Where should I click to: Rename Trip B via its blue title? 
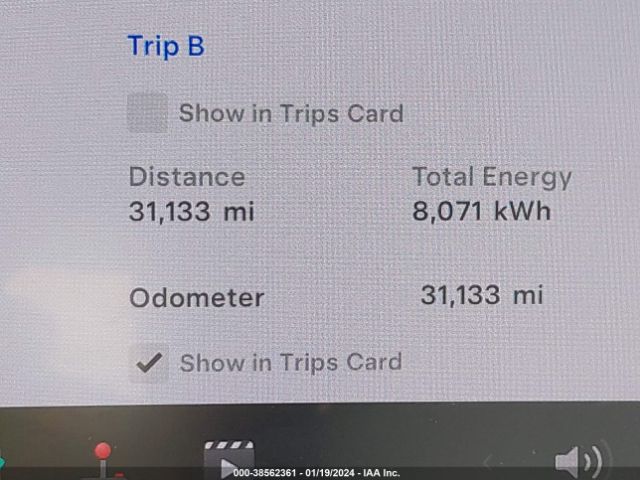click(166, 46)
